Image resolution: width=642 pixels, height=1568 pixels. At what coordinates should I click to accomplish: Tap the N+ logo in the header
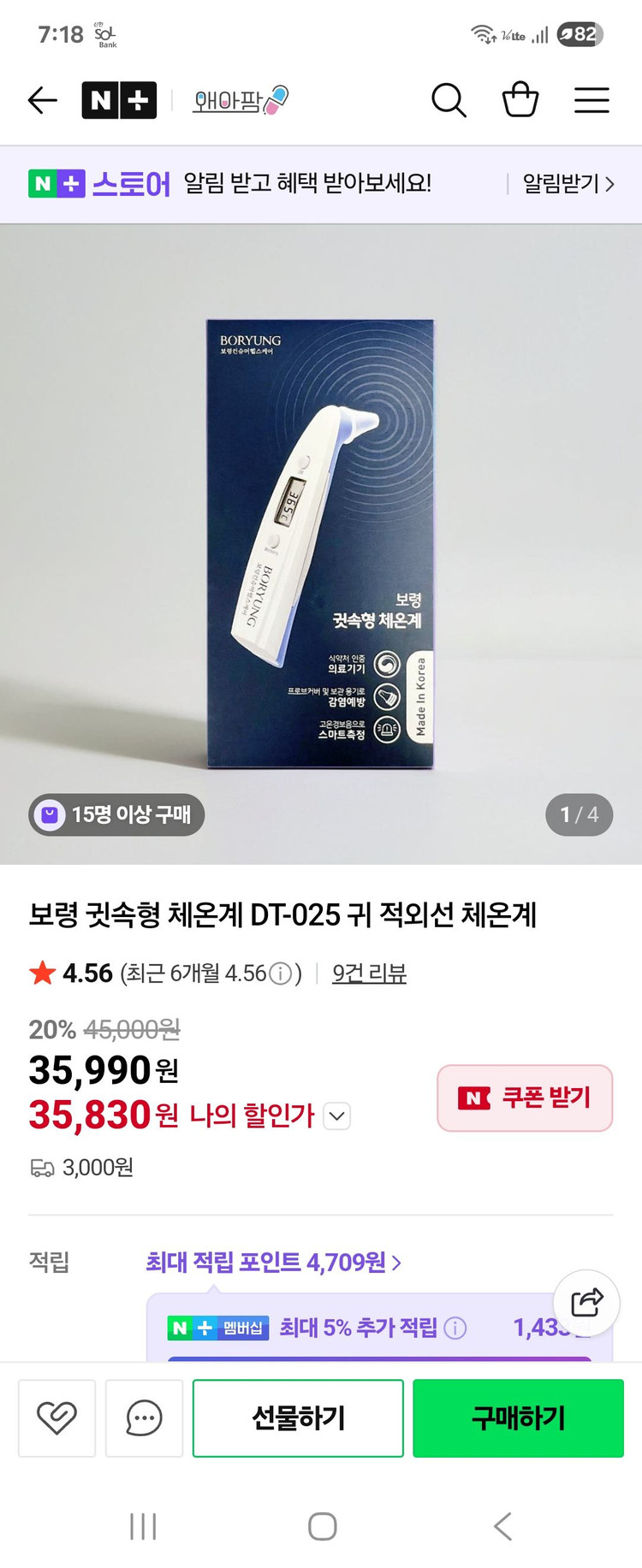coord(119,100)
